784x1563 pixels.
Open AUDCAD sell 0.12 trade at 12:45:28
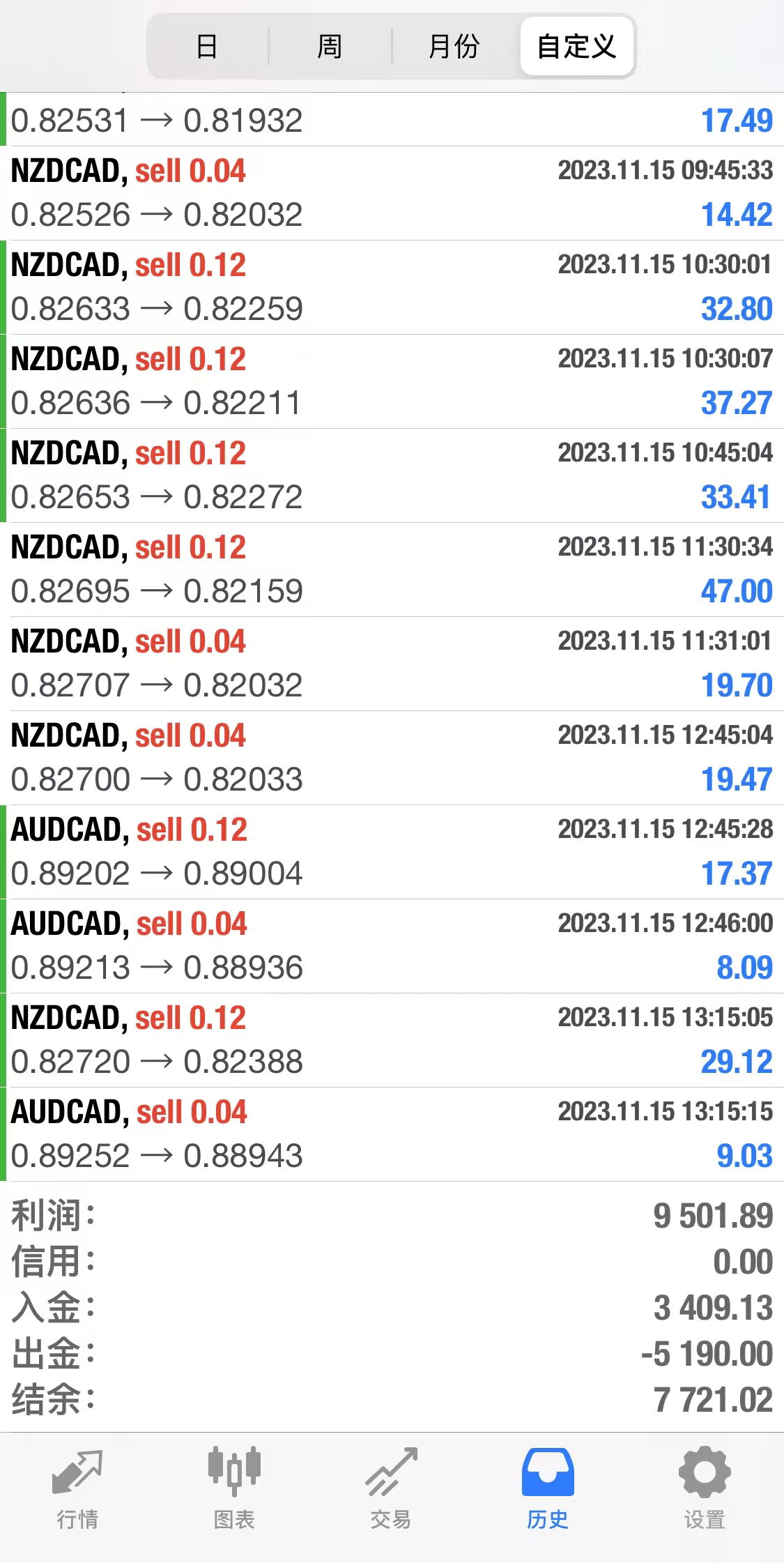click(392, 852)
